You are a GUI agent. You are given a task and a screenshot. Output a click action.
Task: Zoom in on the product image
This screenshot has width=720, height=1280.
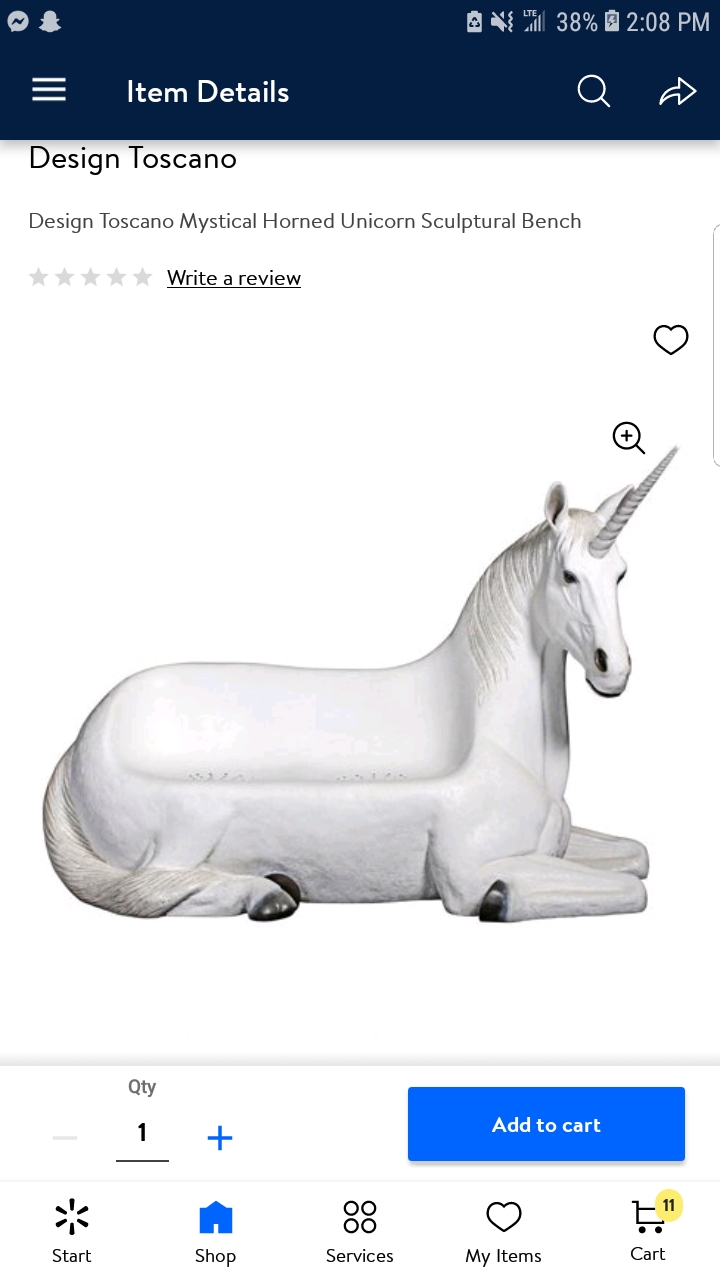(x=629, y=438)
